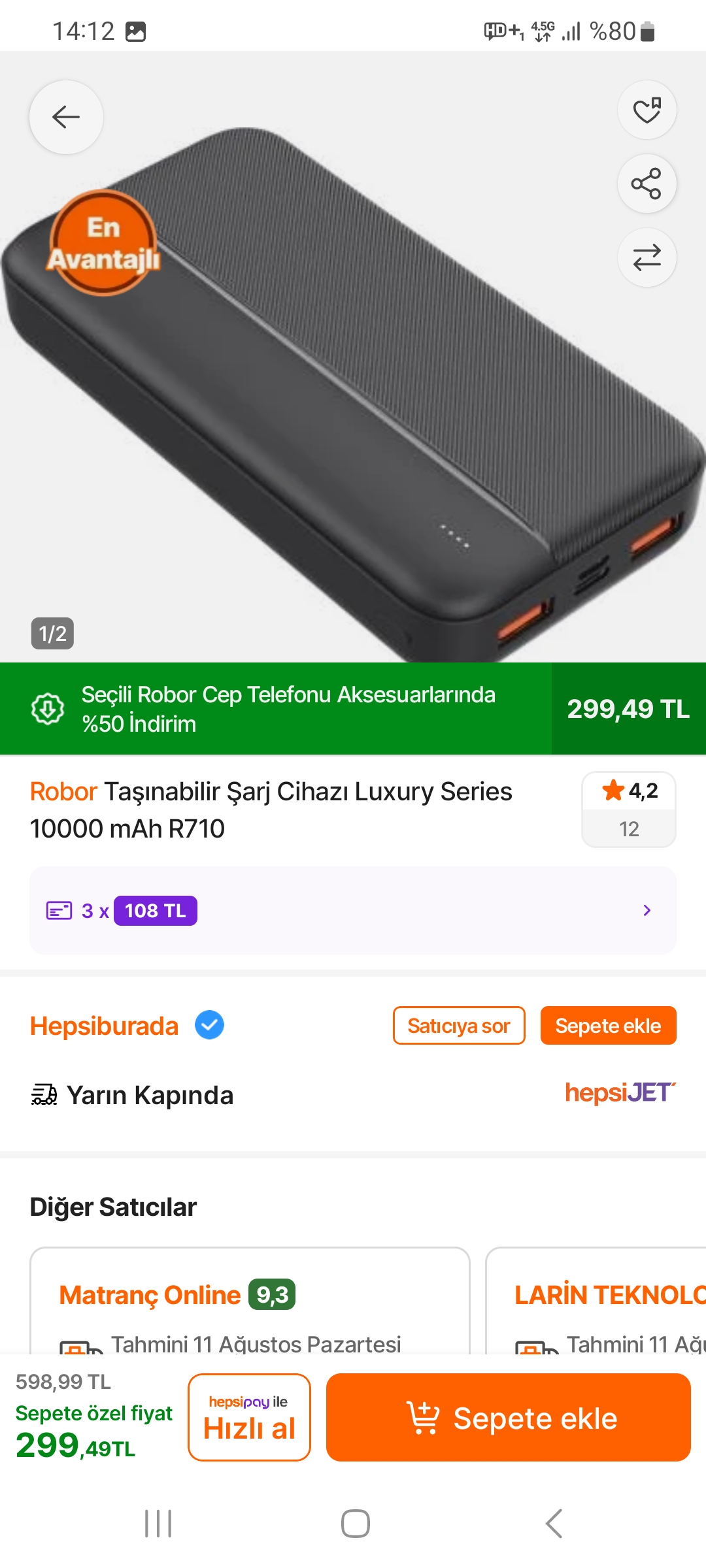The image size is (706, 1568).
Task: Tap Satıcıya sor to ask the seller
Action: tap(459, 1026)
